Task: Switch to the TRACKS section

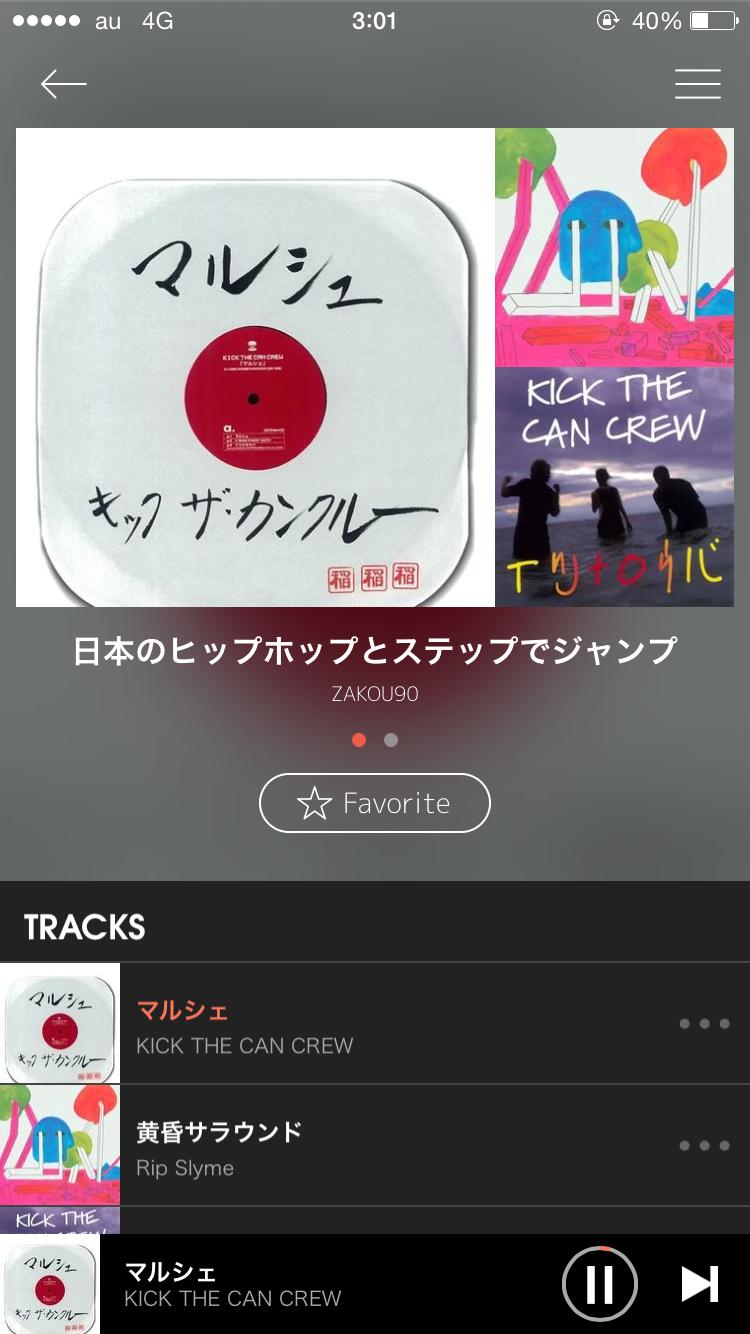Action: point(84,926)
